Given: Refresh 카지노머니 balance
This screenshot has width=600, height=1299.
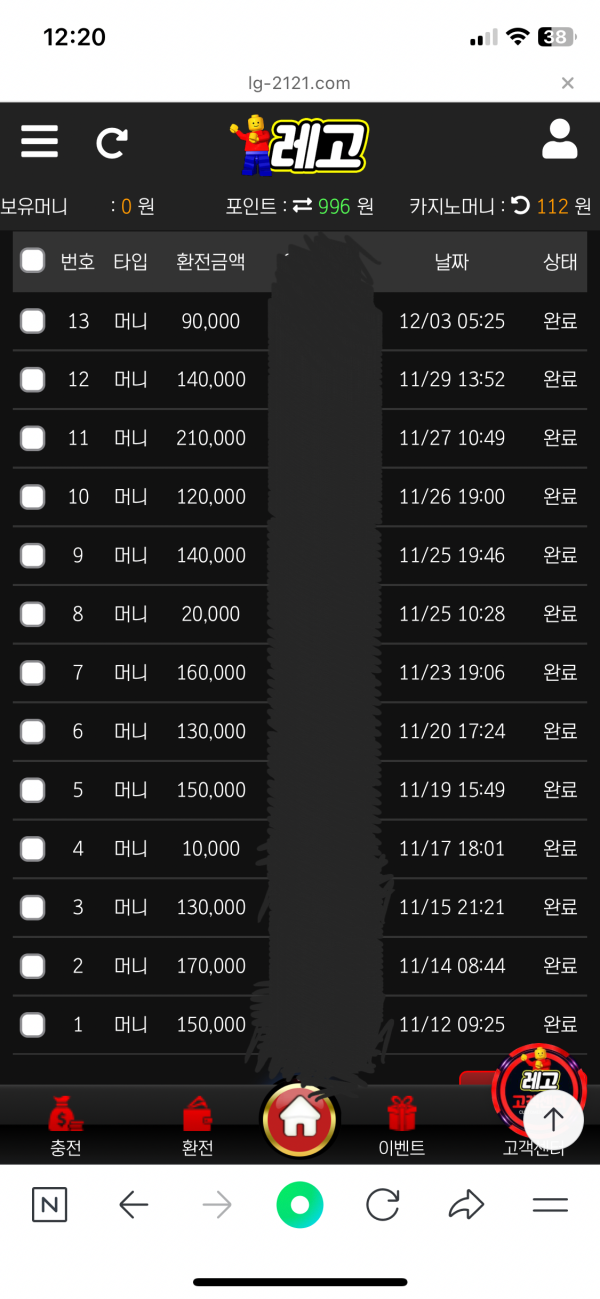Looking at the screenshot, I should coord(520,206).
